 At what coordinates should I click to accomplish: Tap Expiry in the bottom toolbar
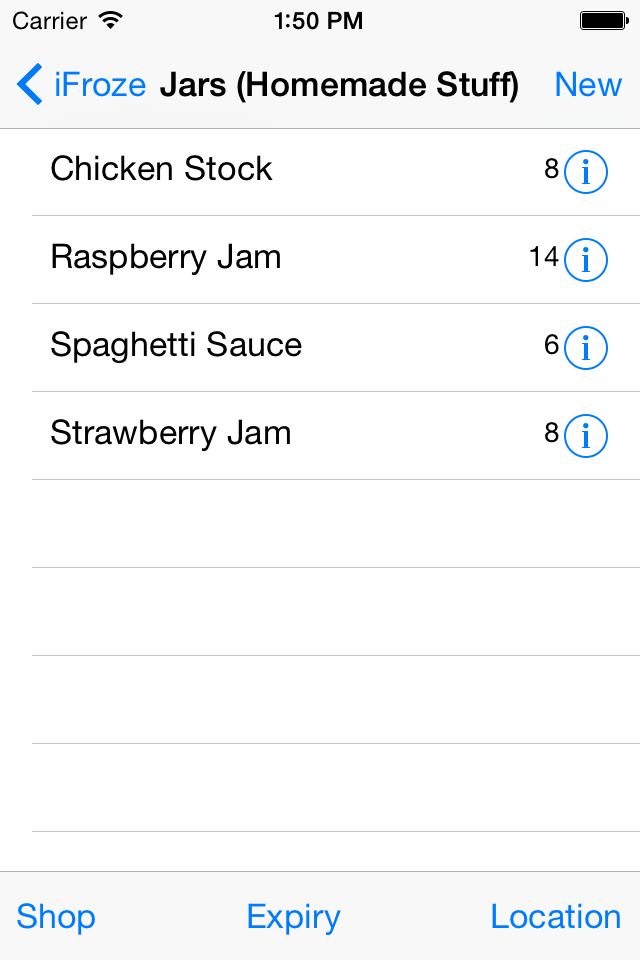[293, 917]
